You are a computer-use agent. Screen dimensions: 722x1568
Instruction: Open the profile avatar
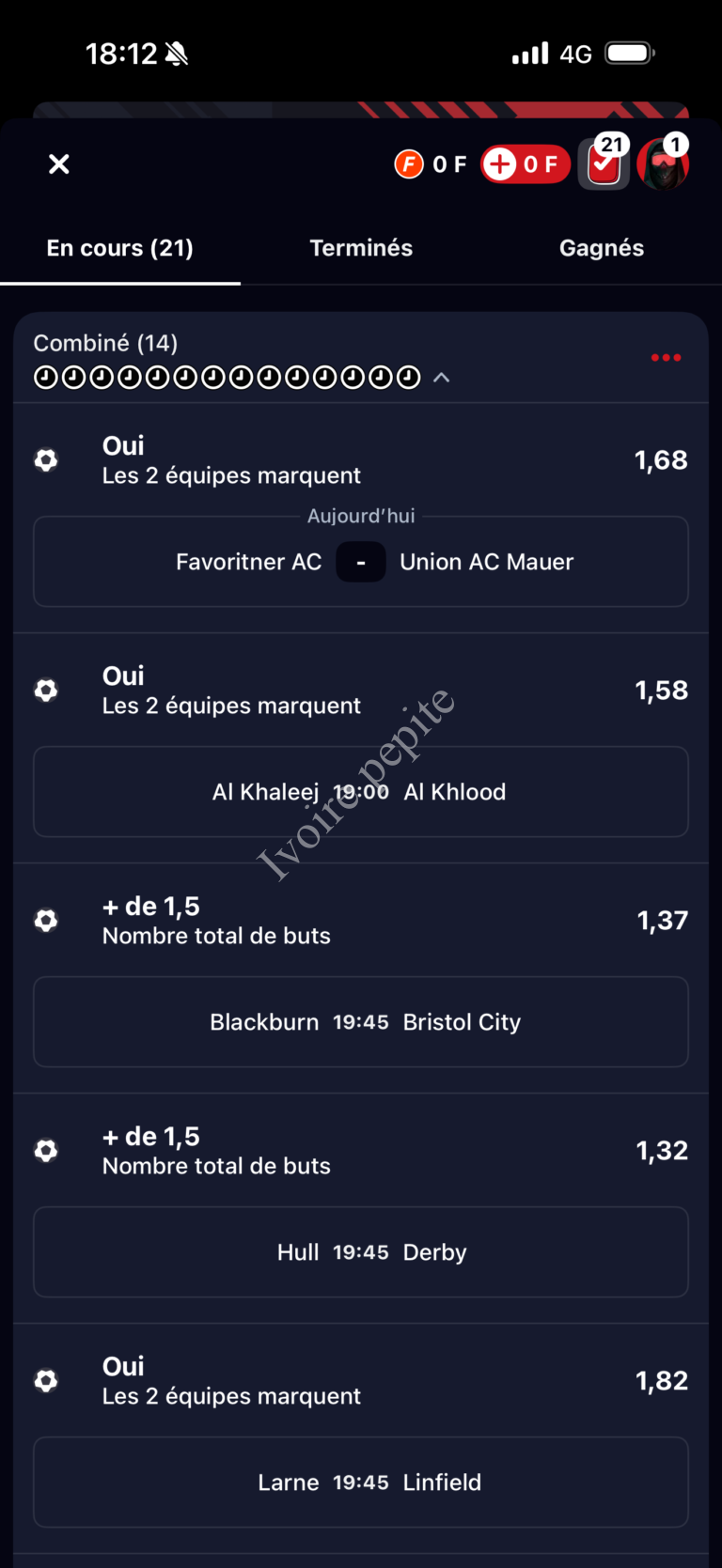click(662, 163)
